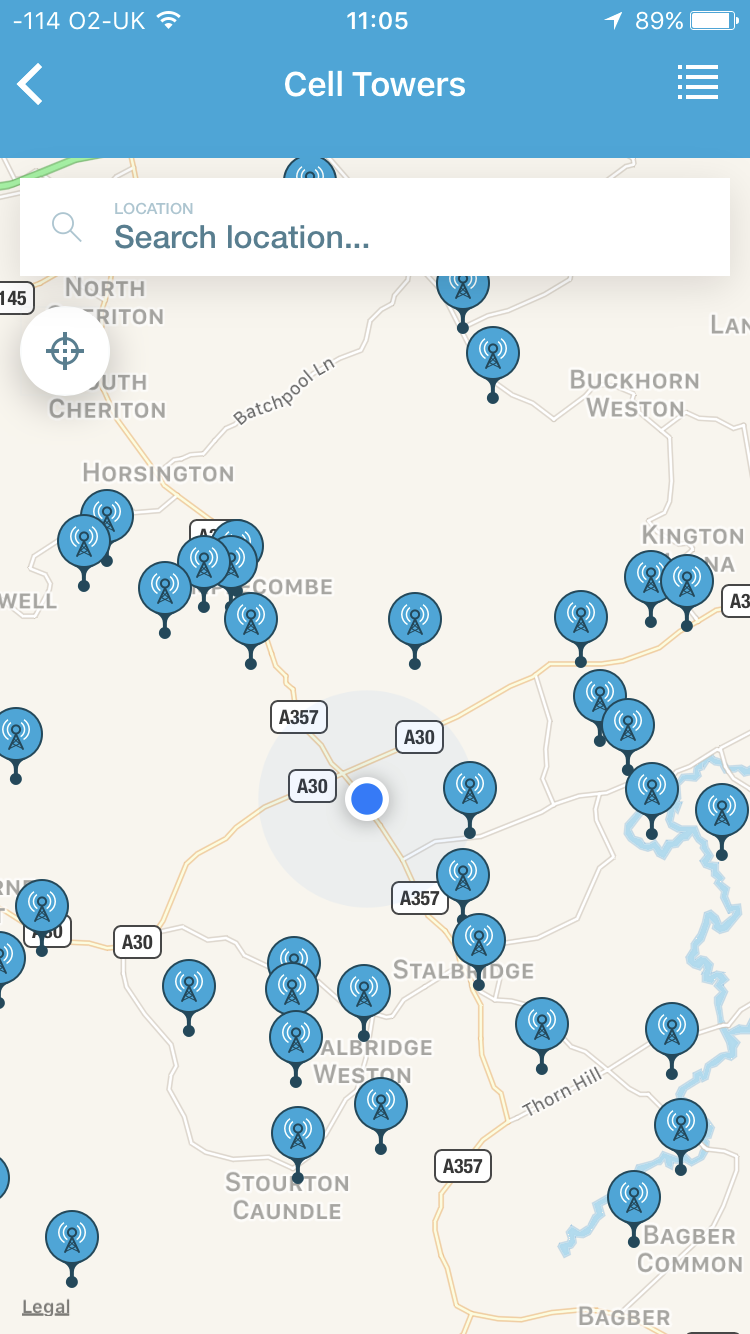Open the cell tower list view icon

(x=698, y=83)
